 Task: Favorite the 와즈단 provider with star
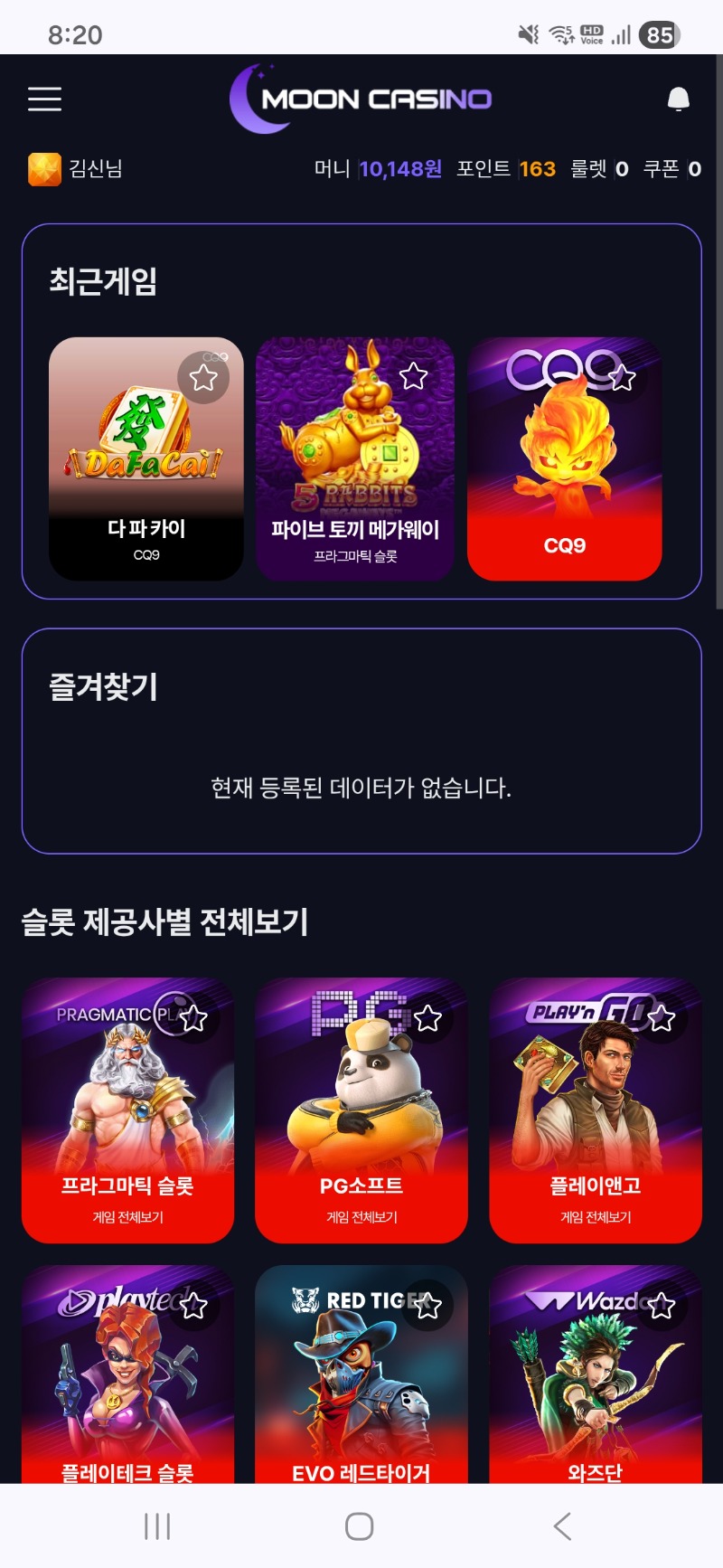point(662,1306)
